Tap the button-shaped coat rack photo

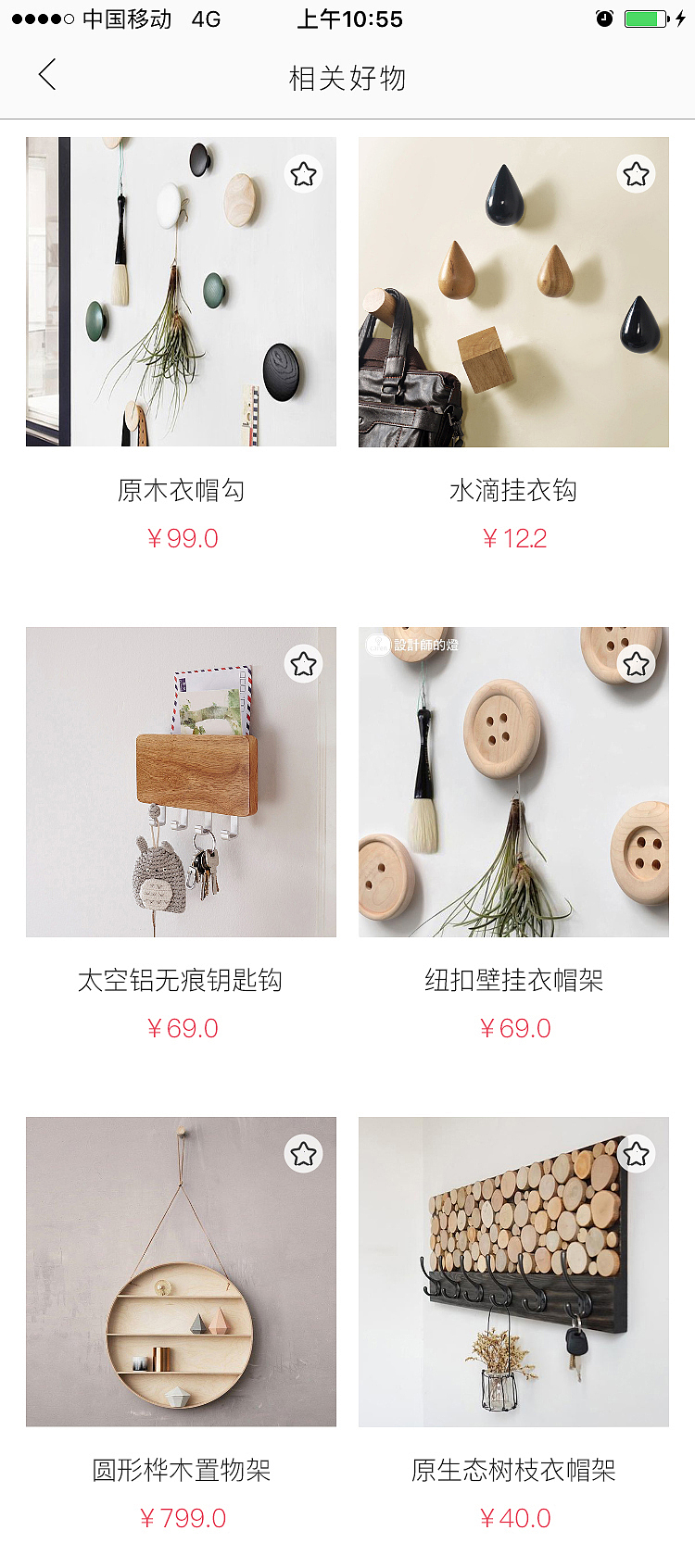coord(514,781)
